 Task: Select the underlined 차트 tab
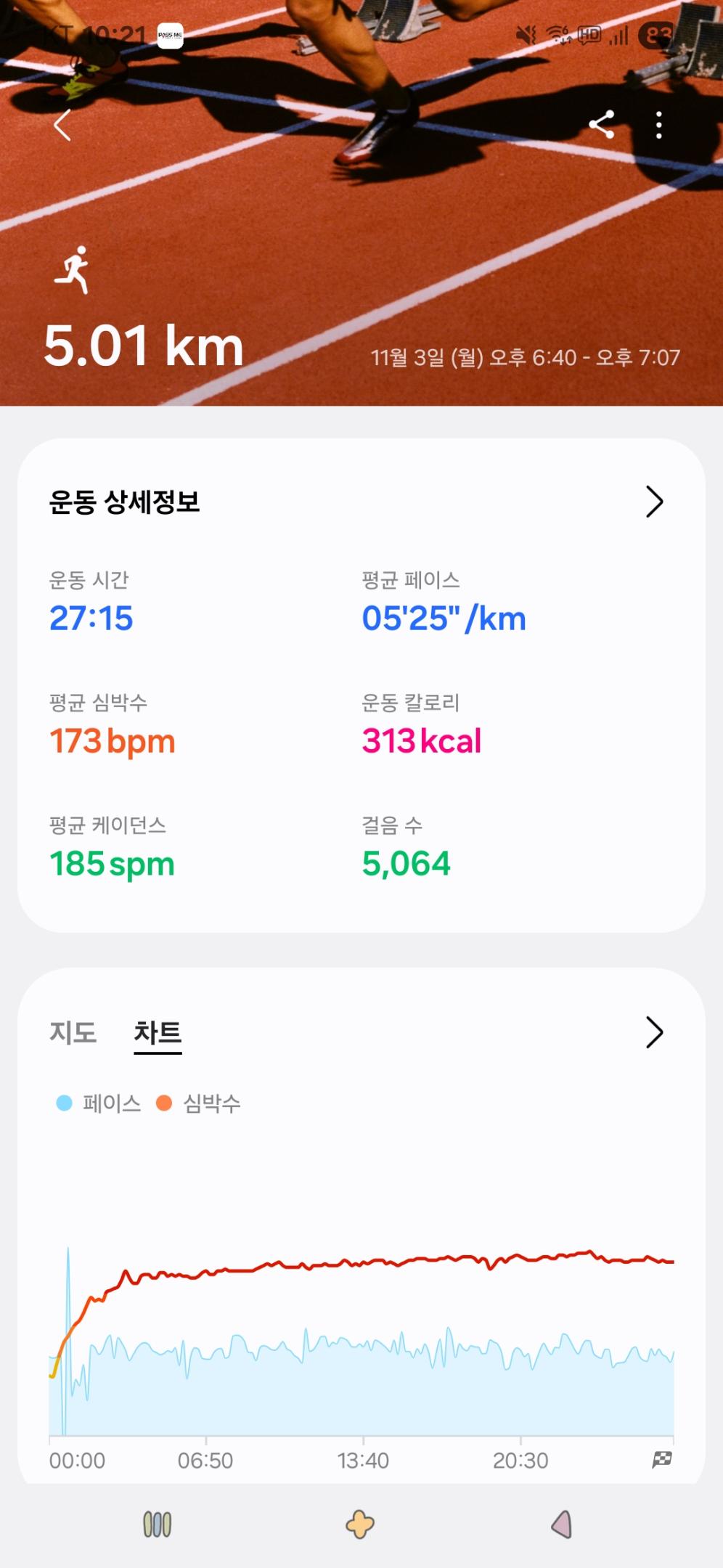tap(159, 1032)
